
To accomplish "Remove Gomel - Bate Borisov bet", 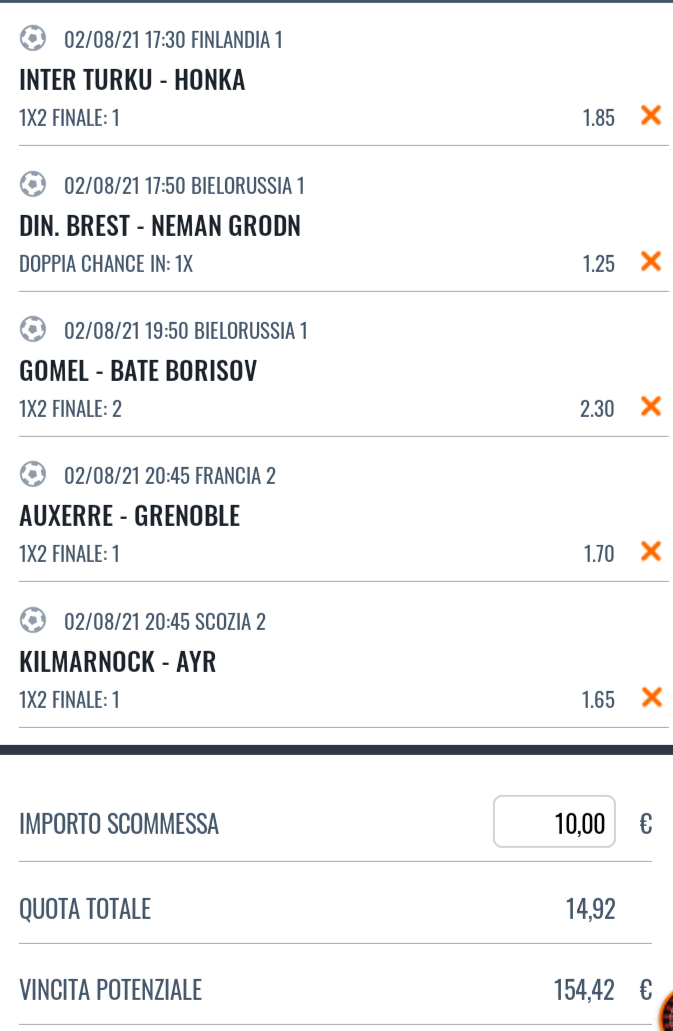I will click(x=650, y=407).
